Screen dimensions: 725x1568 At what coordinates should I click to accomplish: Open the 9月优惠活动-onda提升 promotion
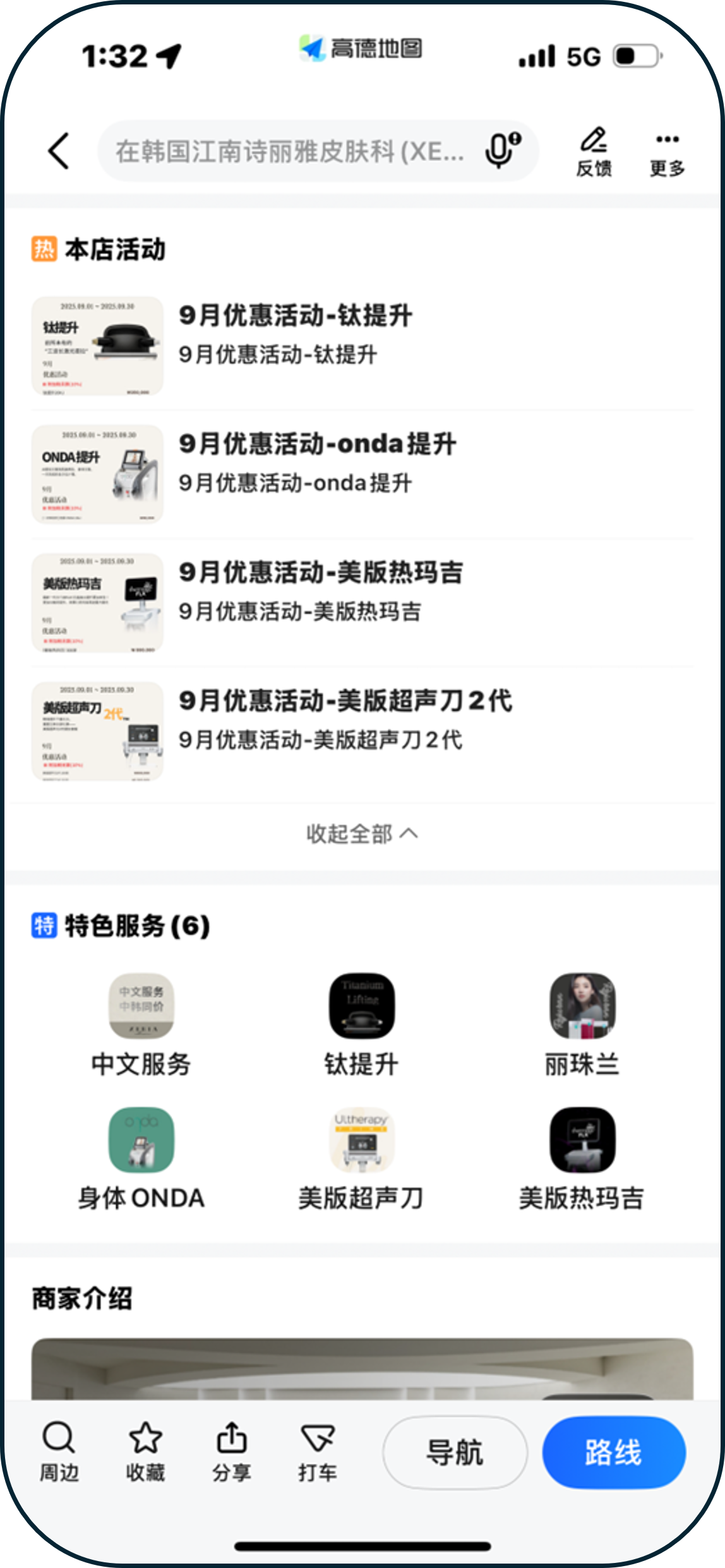[x=317, y=462]
